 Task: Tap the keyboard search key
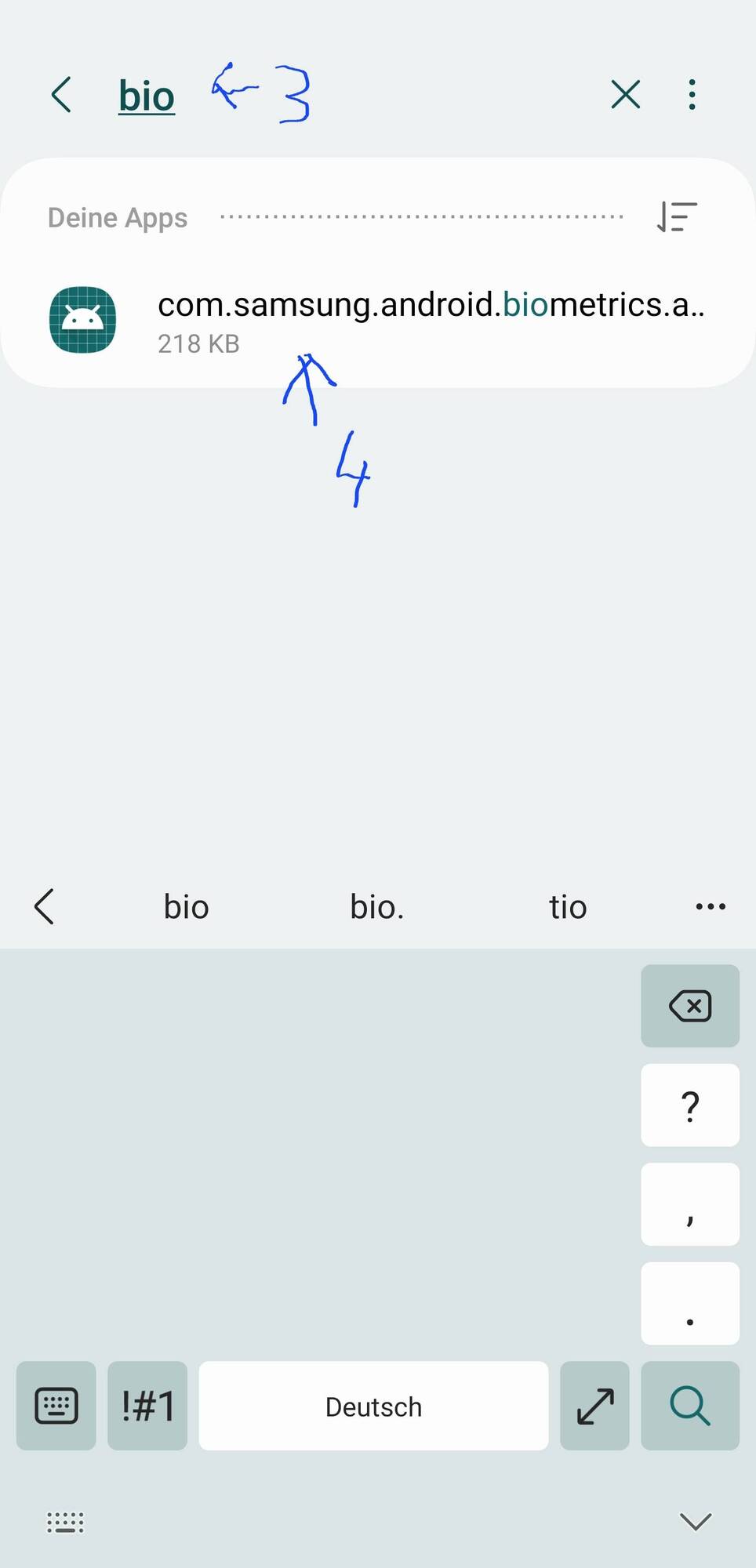(689, 1406)
